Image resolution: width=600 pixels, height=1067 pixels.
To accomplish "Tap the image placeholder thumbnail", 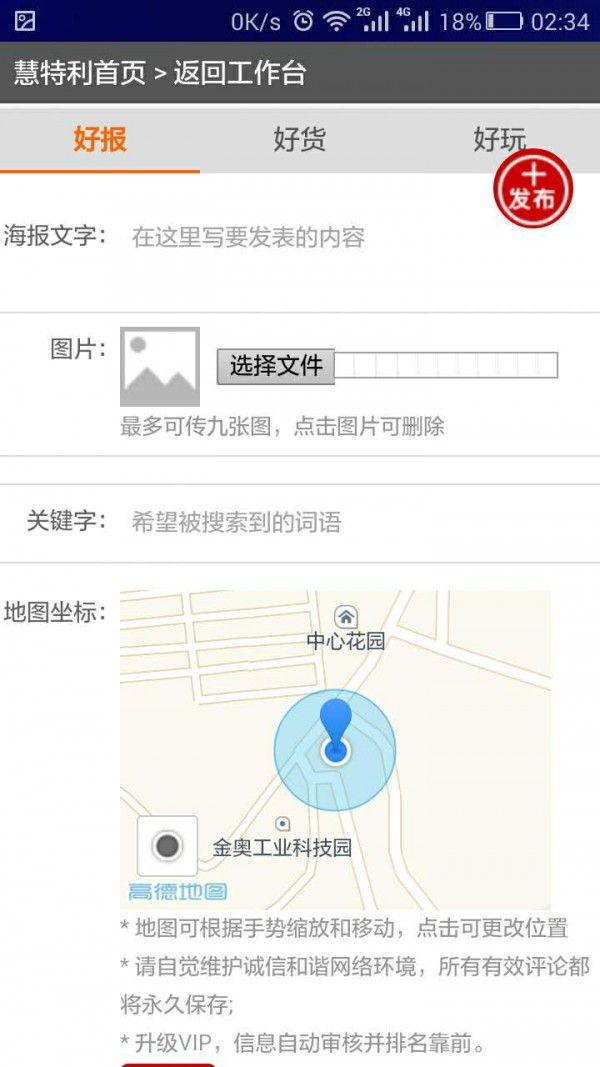I will tap(160, 366).
